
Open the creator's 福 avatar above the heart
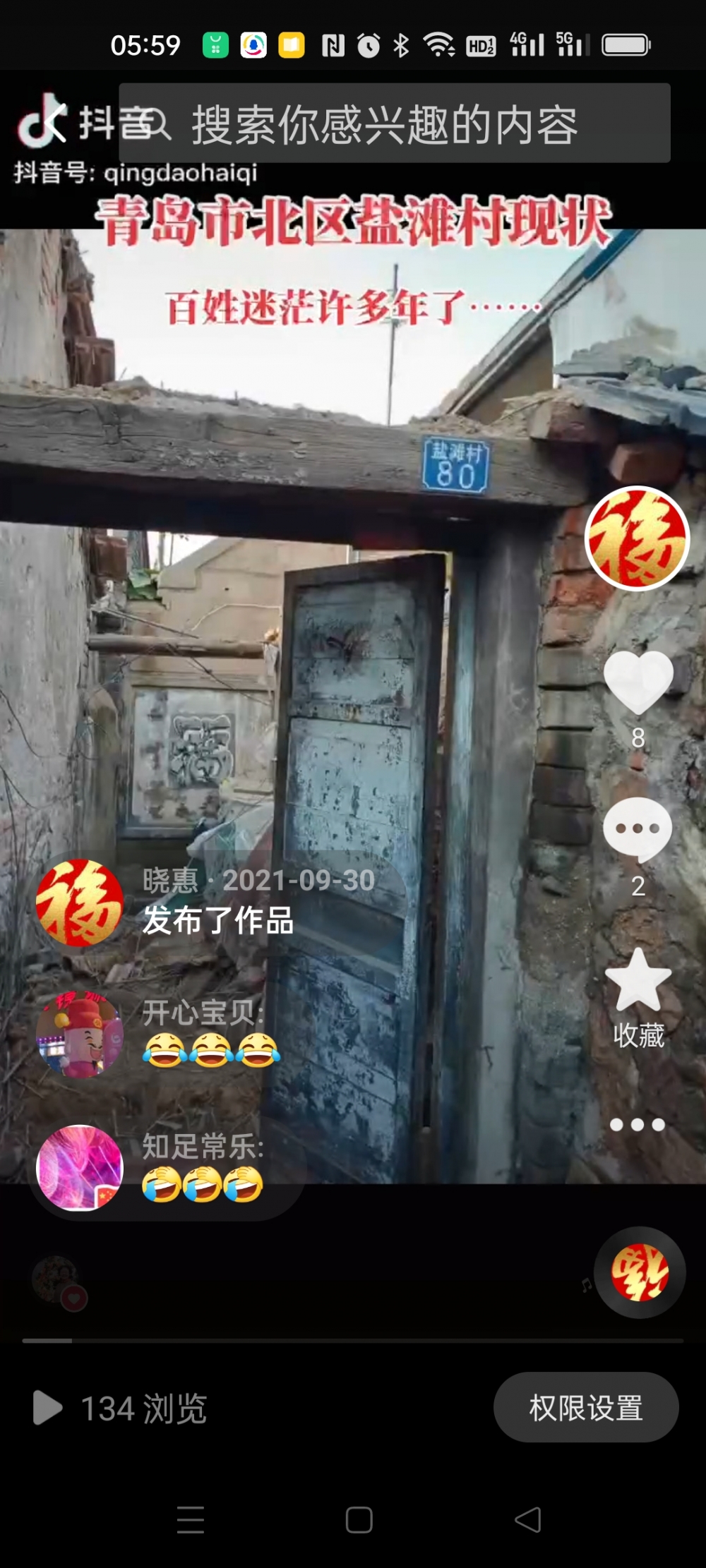[x=637, y=539]
